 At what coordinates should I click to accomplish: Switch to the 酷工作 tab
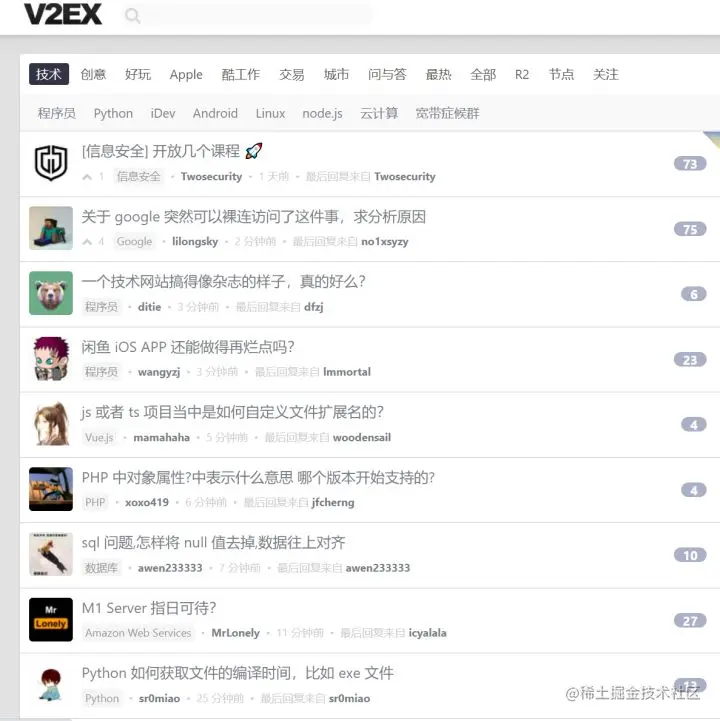(x=240, y=74)
